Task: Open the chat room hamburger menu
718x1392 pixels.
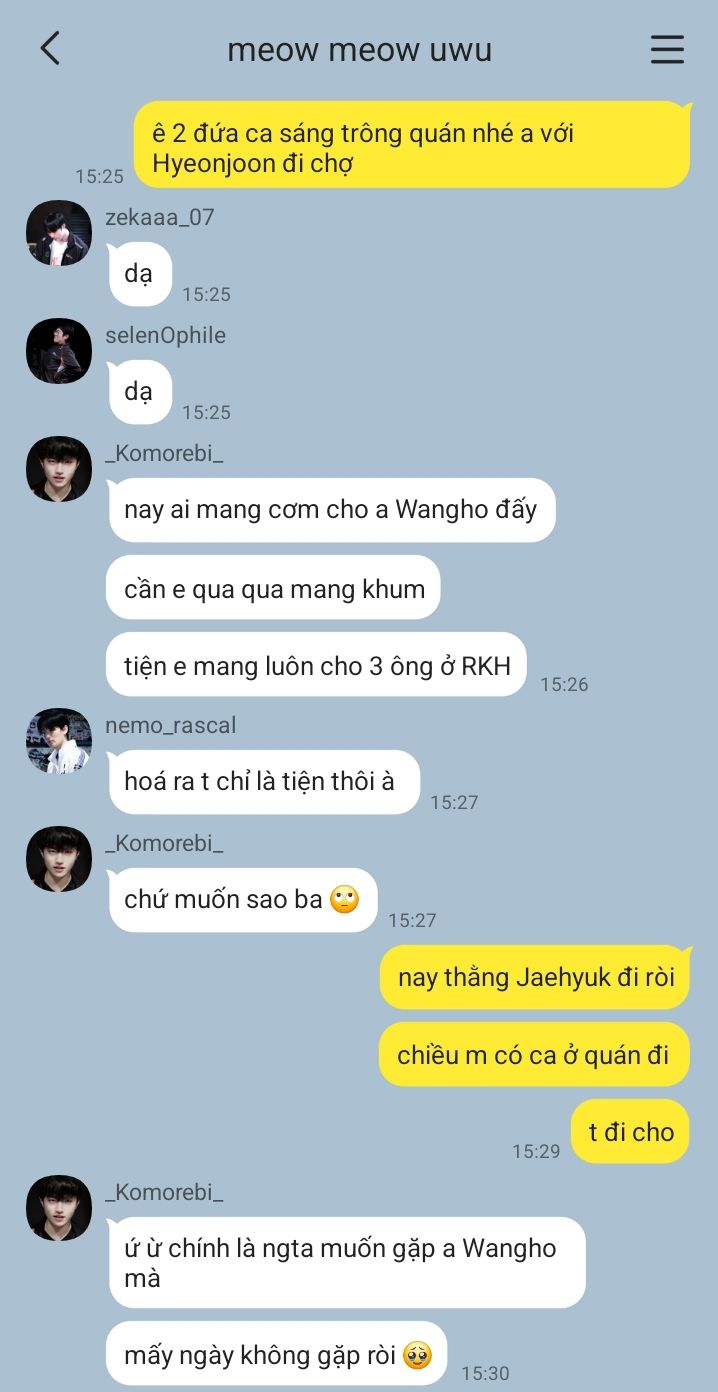Action: [x=667, y=50]
